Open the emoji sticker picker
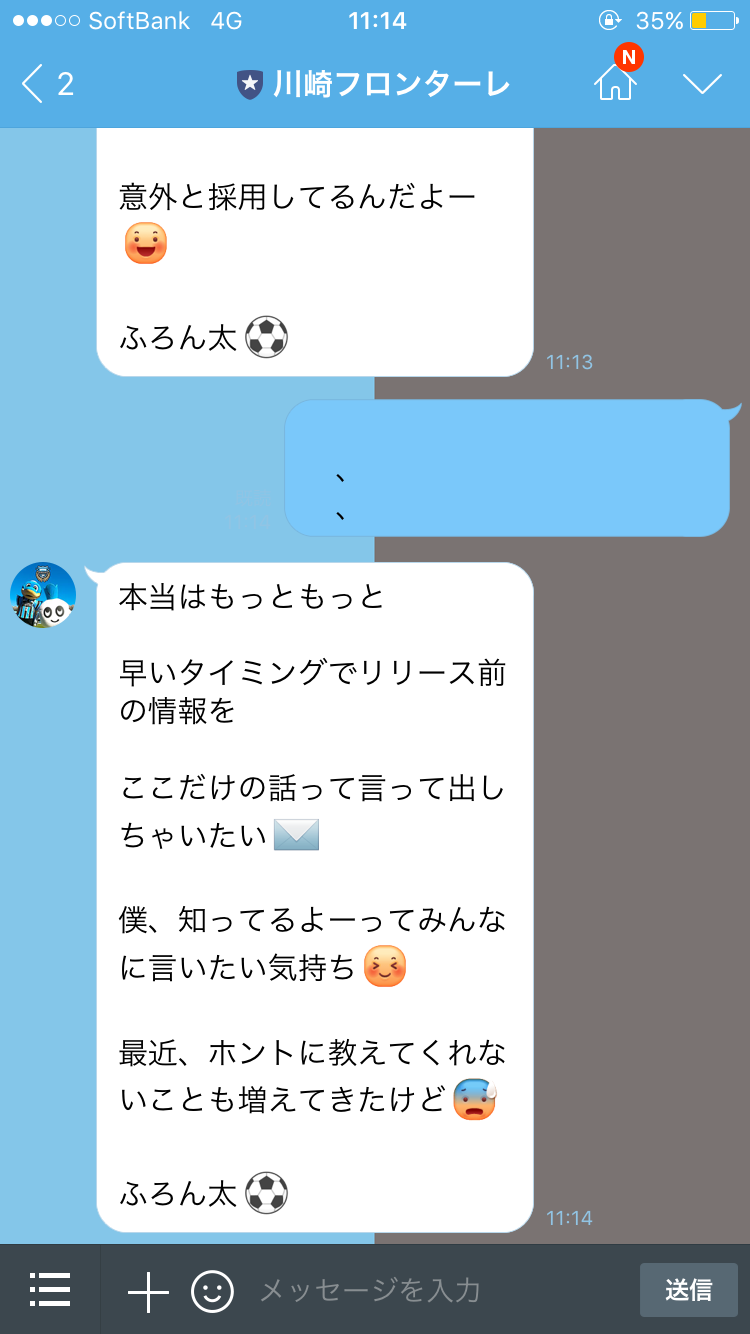The height and width of the screenshot is (1334, 750). (212, 1291)
